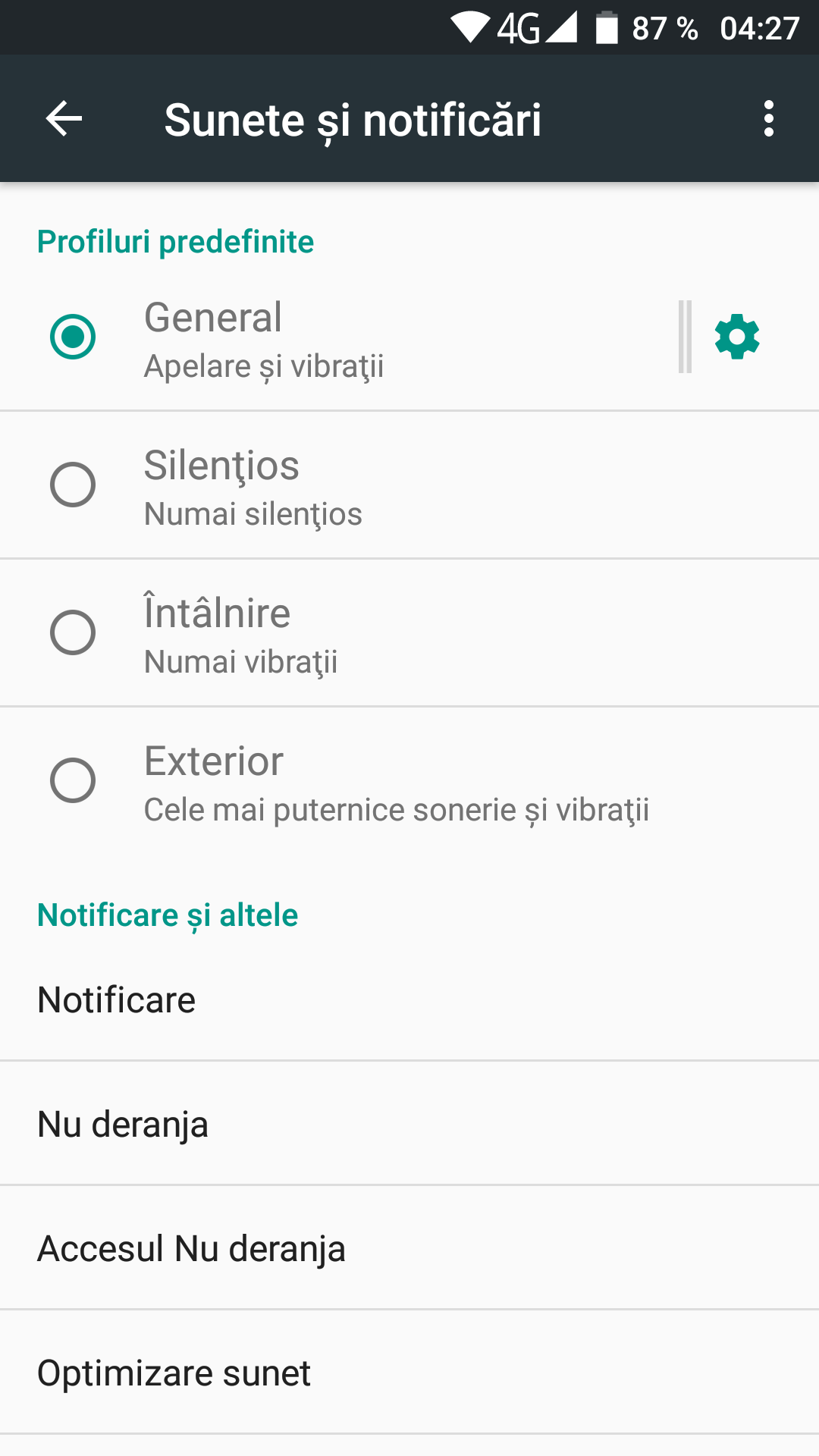Open Optimizare sunet

[409, 1373]
